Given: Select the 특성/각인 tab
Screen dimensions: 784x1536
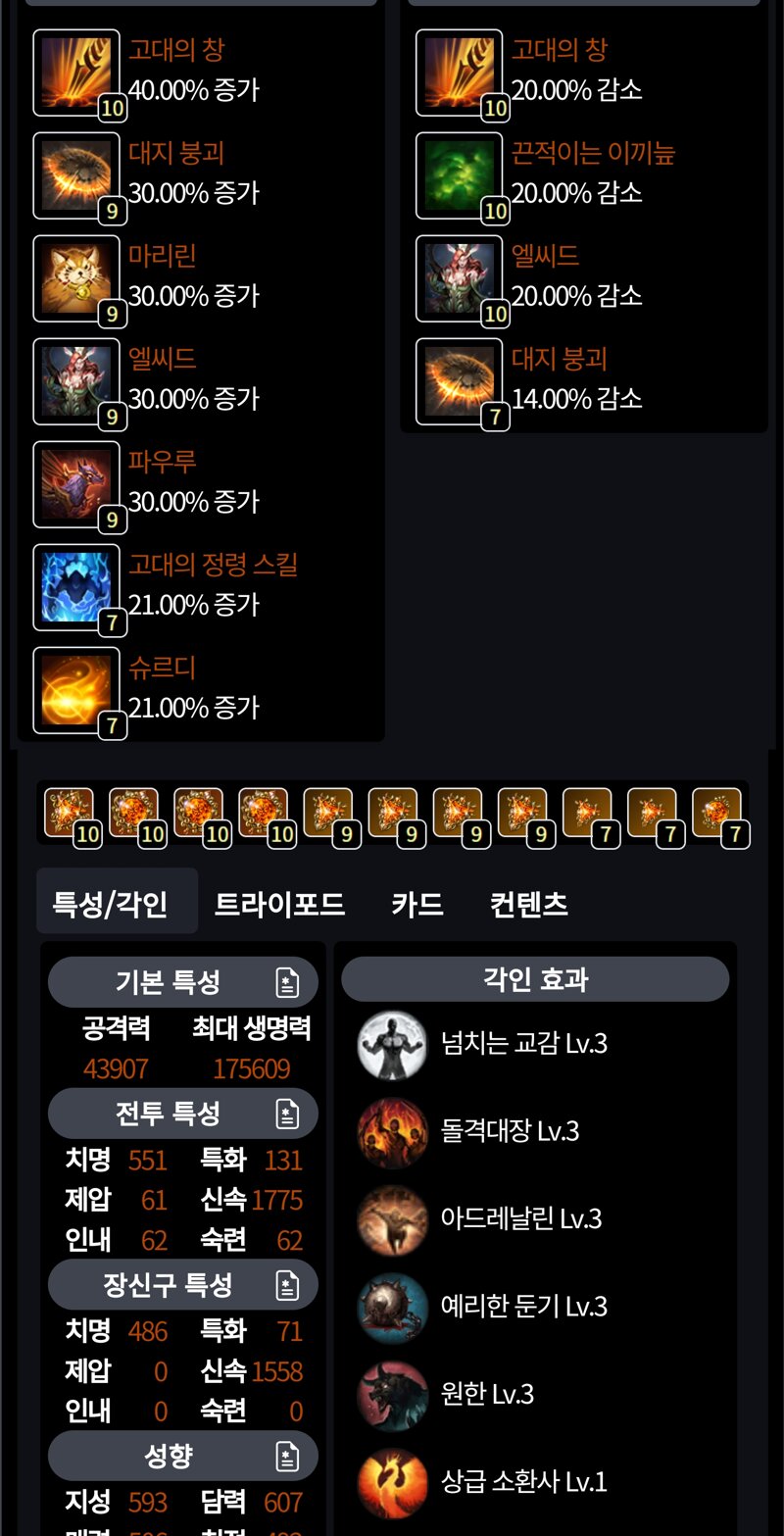Looking at the screenshot, I should pos(110,903).
